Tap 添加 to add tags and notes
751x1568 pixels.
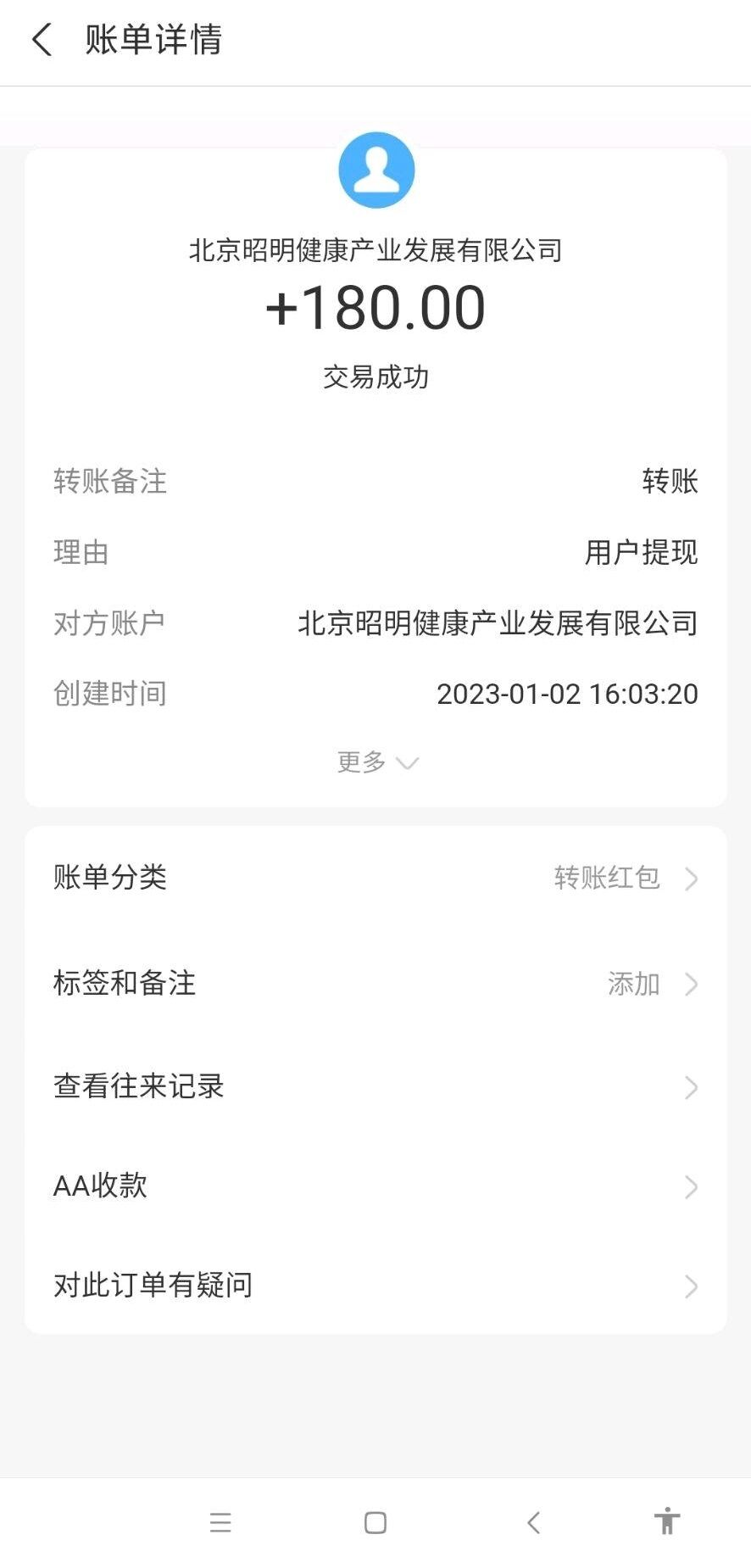[x=634, y=985]
